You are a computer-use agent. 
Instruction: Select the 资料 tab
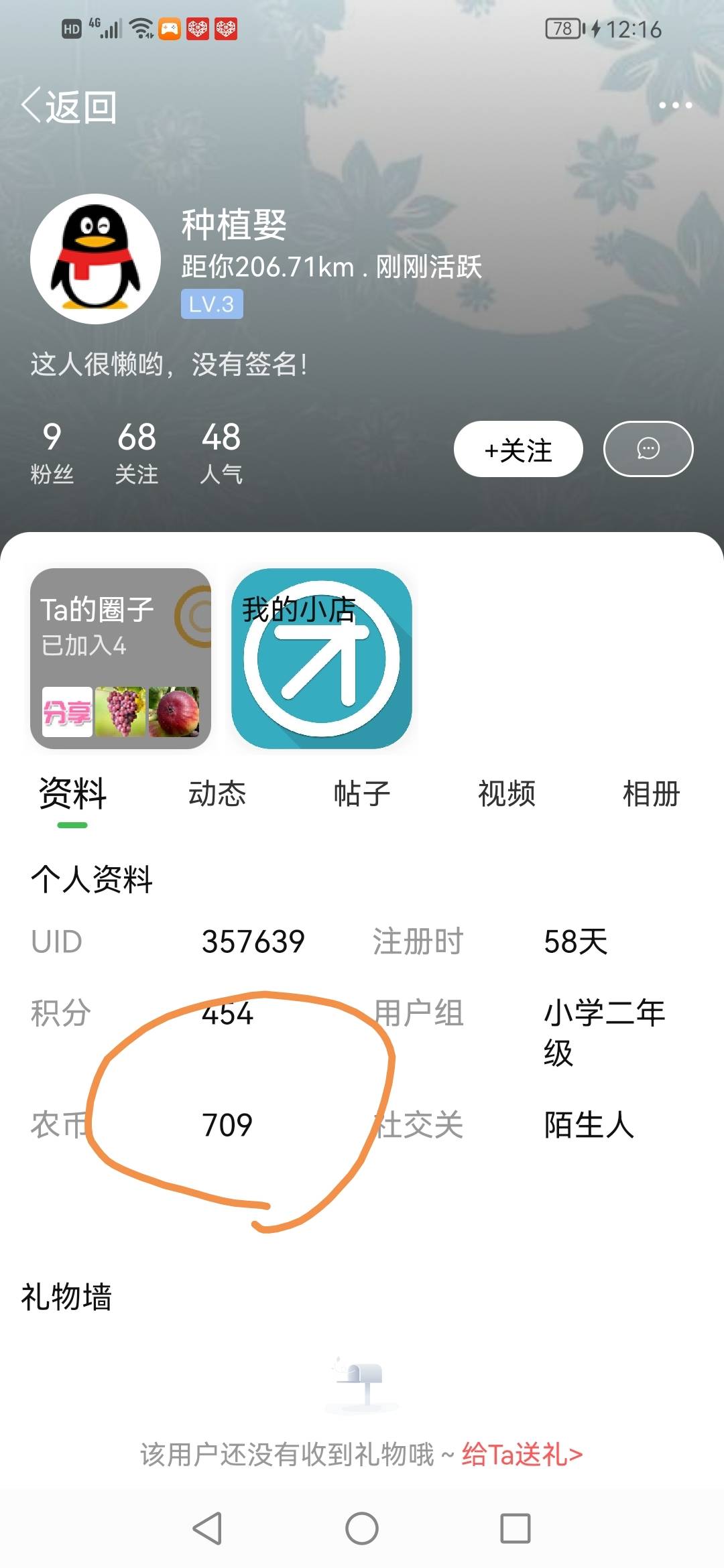point(72,794)
